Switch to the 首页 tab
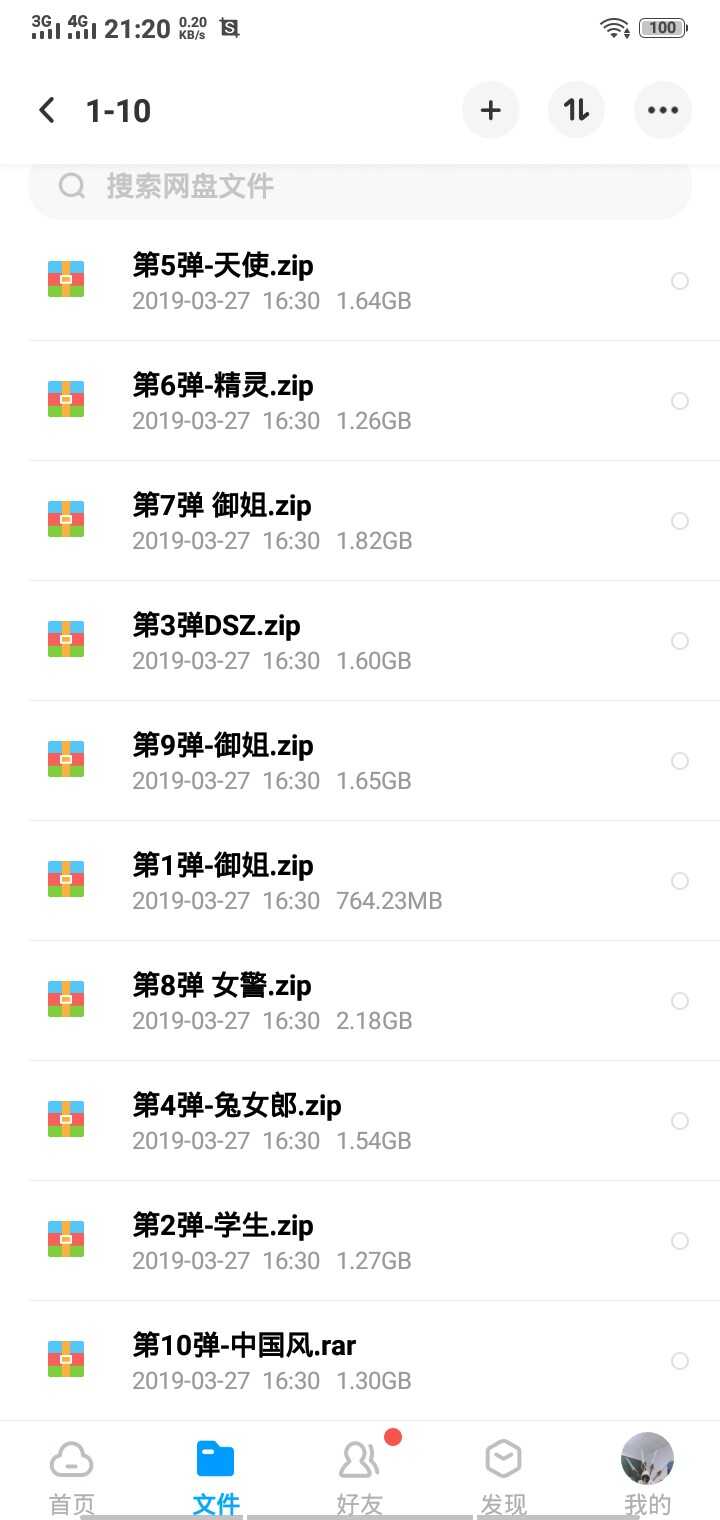720x1520 pixels. pos(72,1476)
